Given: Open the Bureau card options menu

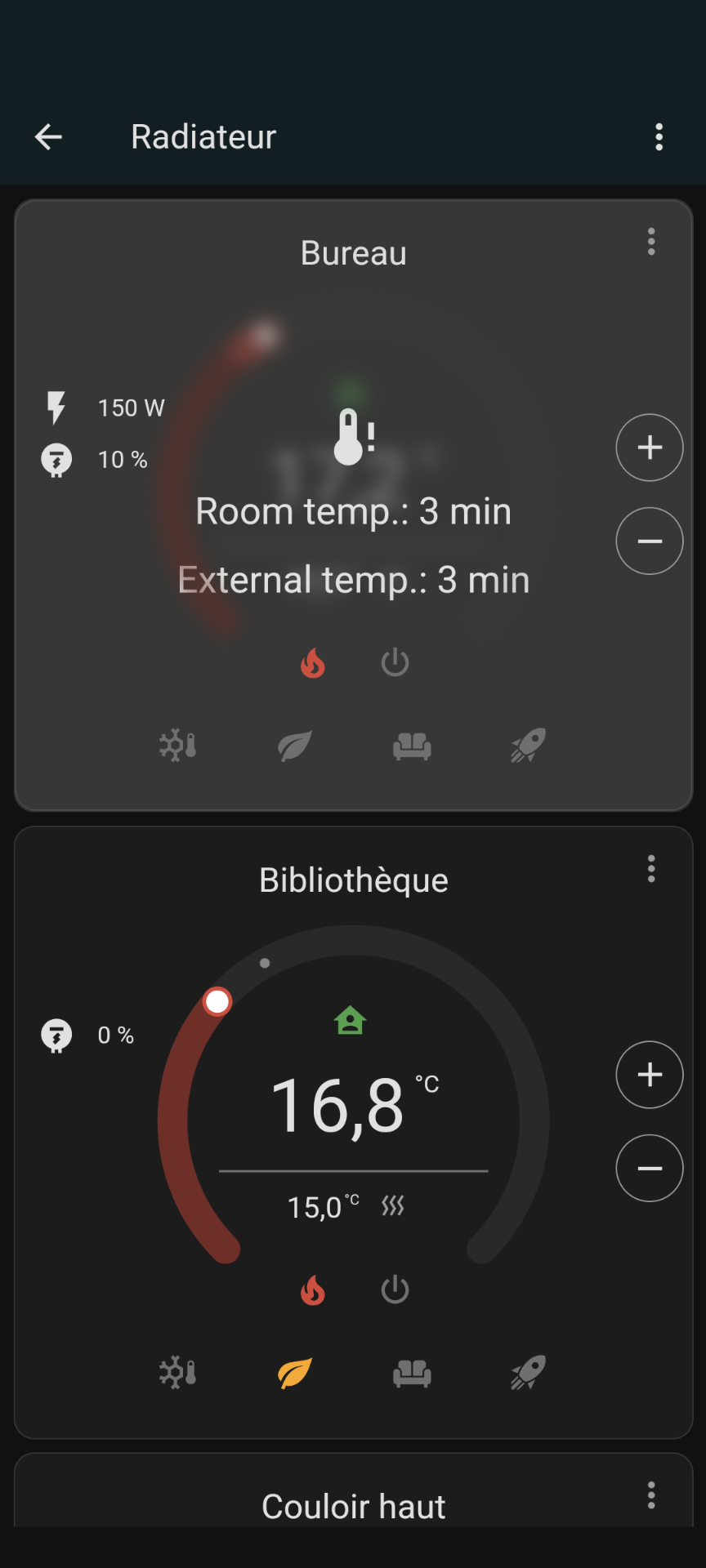Looking at the screenshot, I should pyautogui.click(x=651, y=242).
